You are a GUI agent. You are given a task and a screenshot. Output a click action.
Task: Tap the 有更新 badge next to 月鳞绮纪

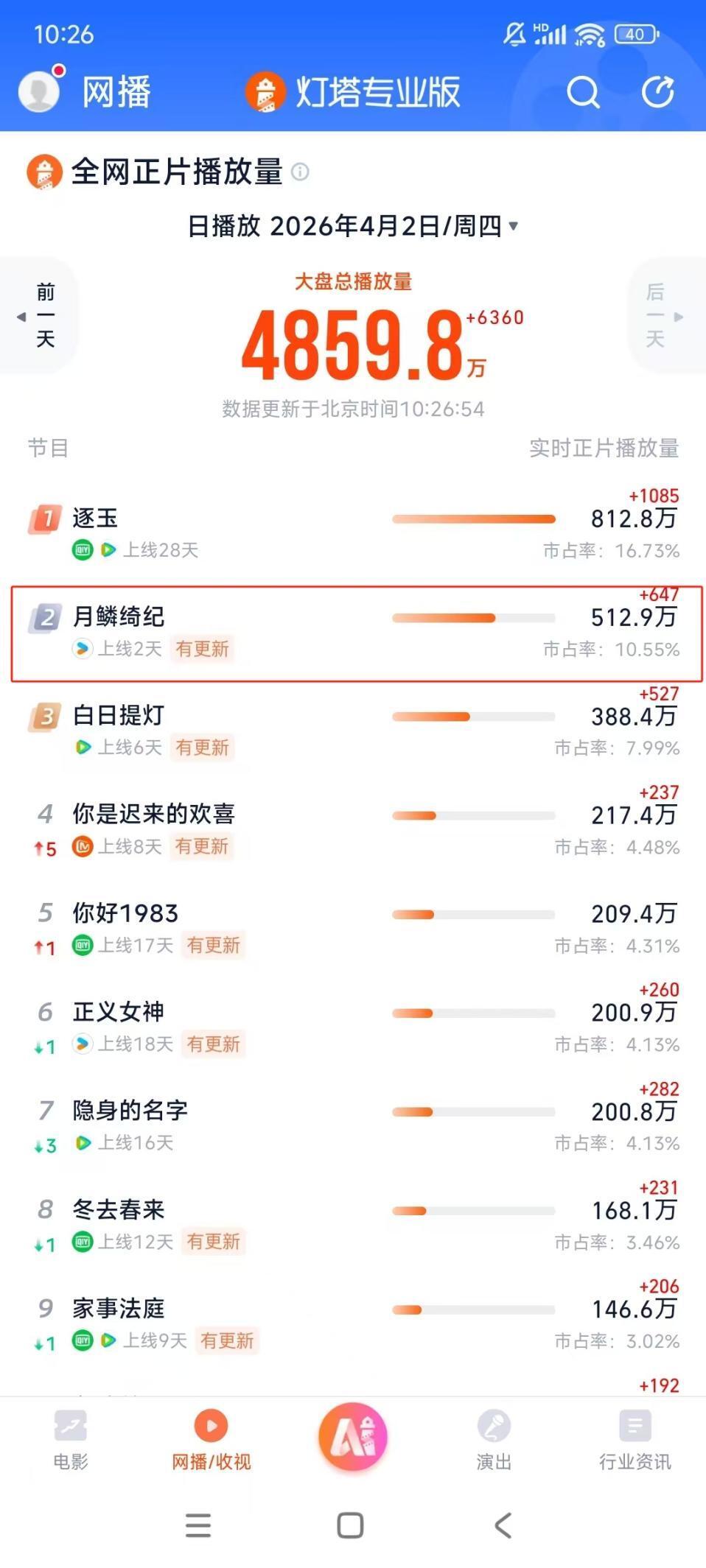point(203,650)
